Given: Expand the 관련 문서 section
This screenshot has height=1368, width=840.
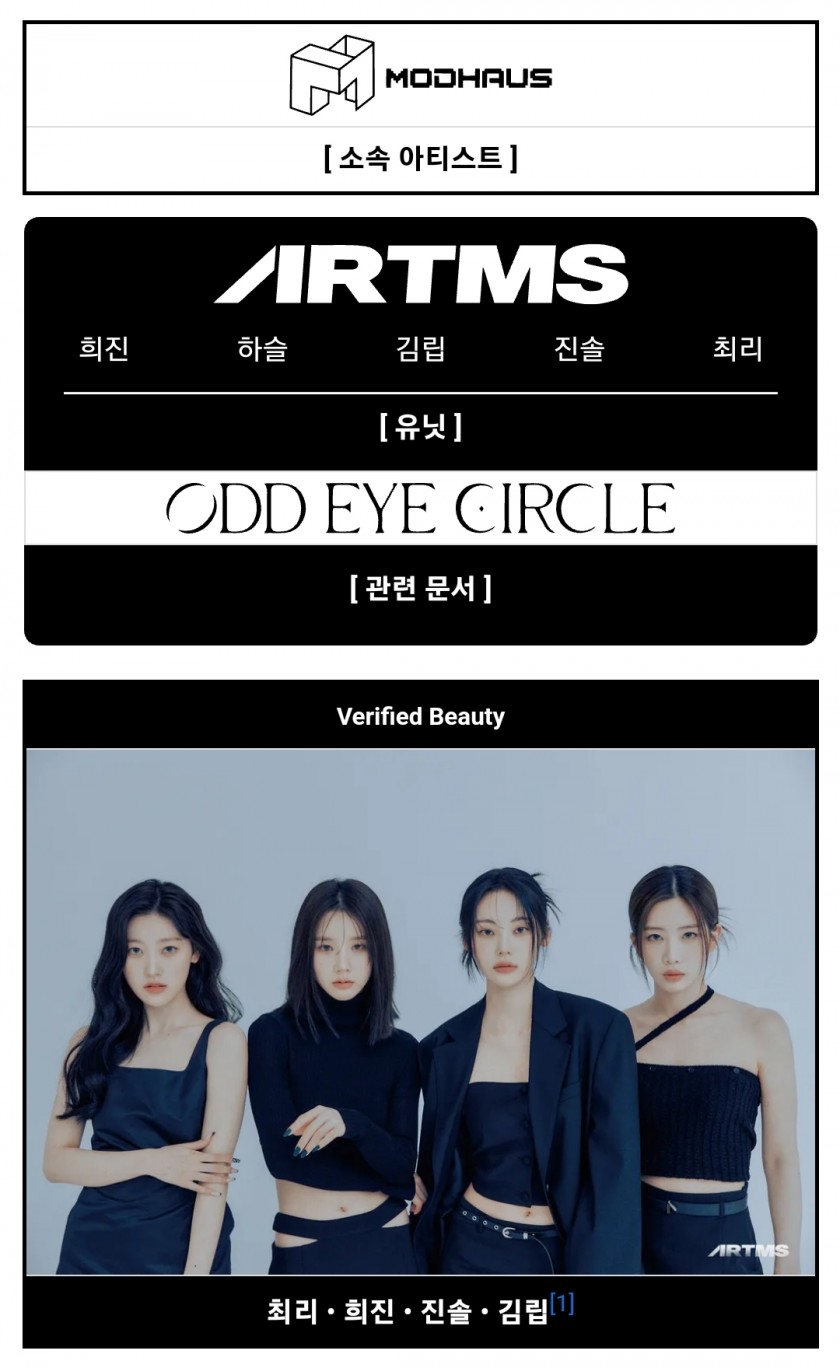Looking at the screenshot, I should click(x=420, y=588).
